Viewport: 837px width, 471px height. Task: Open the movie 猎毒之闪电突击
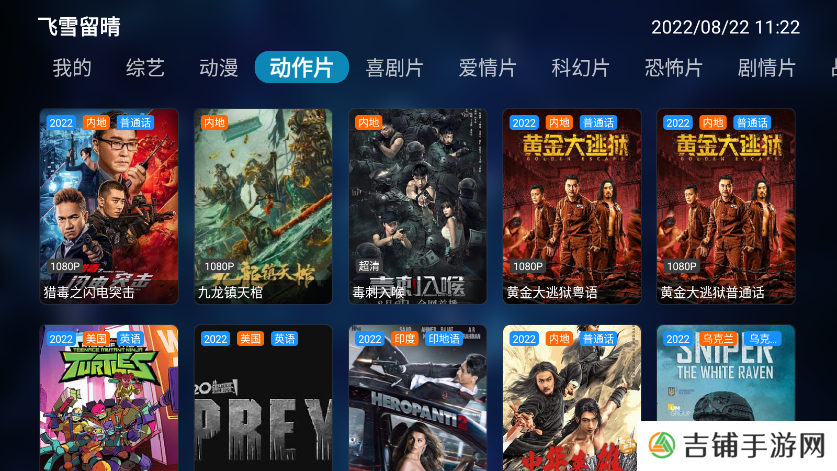[x=109, y=206]
